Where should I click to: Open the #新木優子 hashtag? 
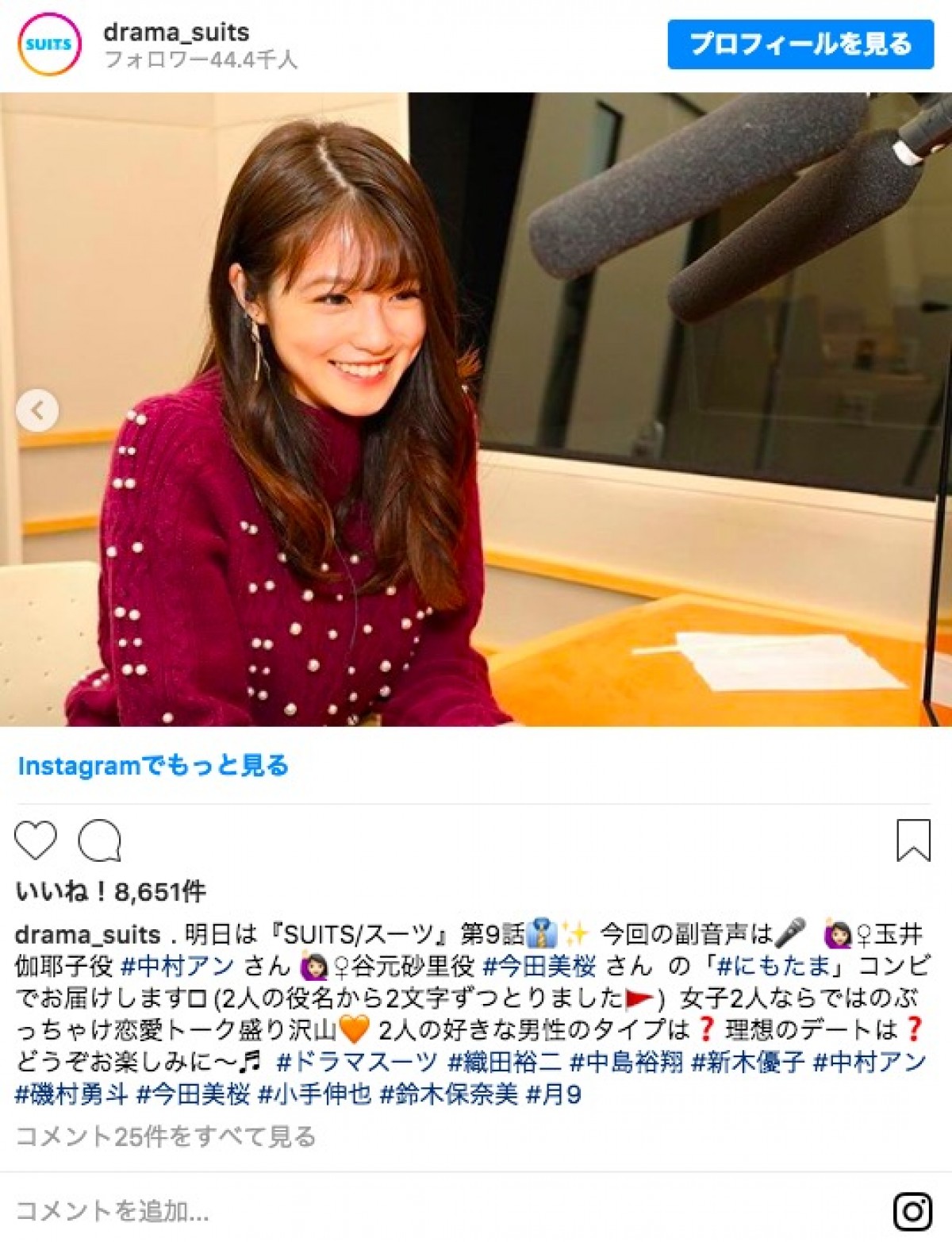pos(748,1062)
